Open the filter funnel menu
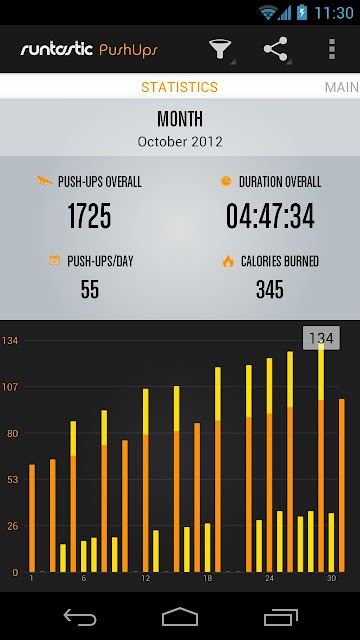The image size is (360, 640). coord(221,50)
